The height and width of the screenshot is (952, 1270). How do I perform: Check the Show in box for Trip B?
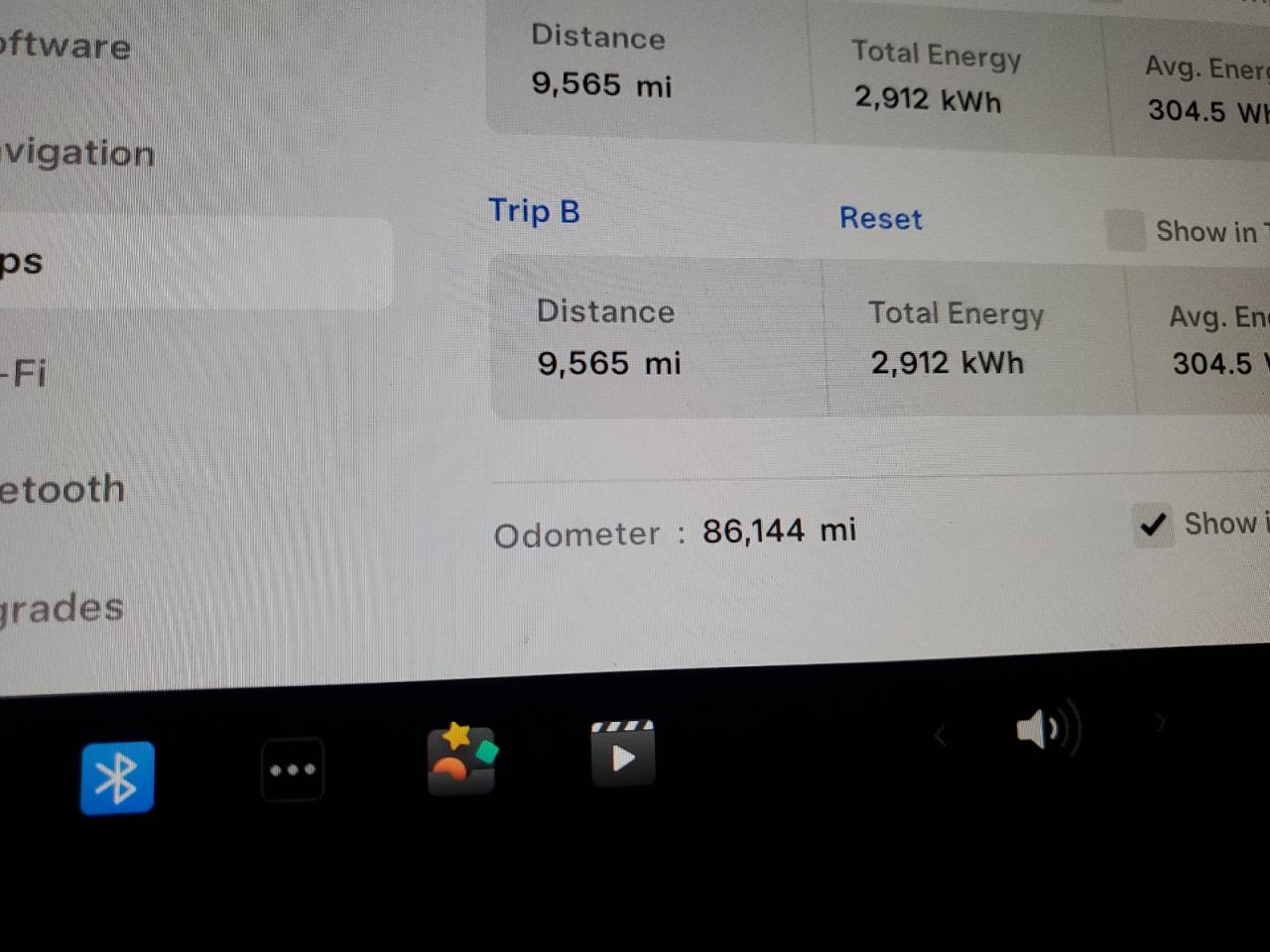coord(1125,230)
